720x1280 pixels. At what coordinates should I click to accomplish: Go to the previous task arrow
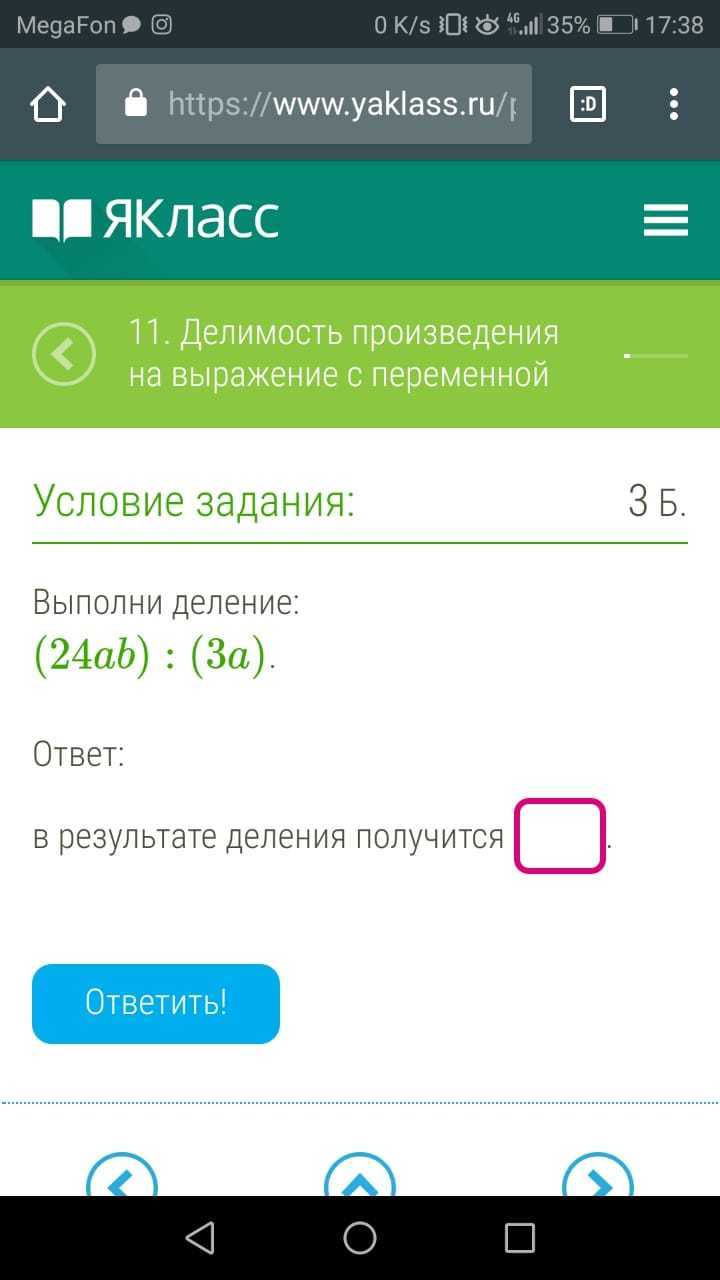coord(122,1180)
